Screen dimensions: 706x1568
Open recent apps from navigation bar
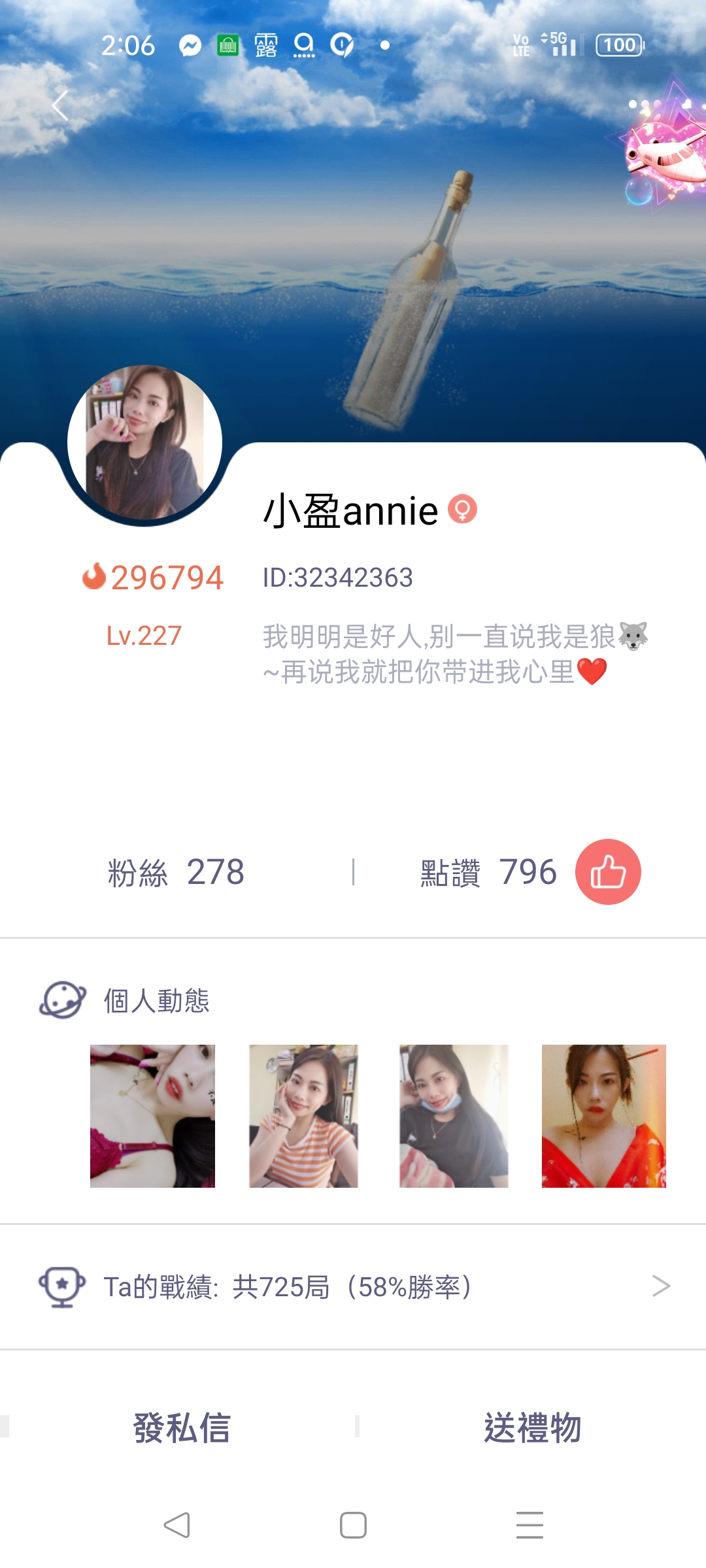(529, 1526)
